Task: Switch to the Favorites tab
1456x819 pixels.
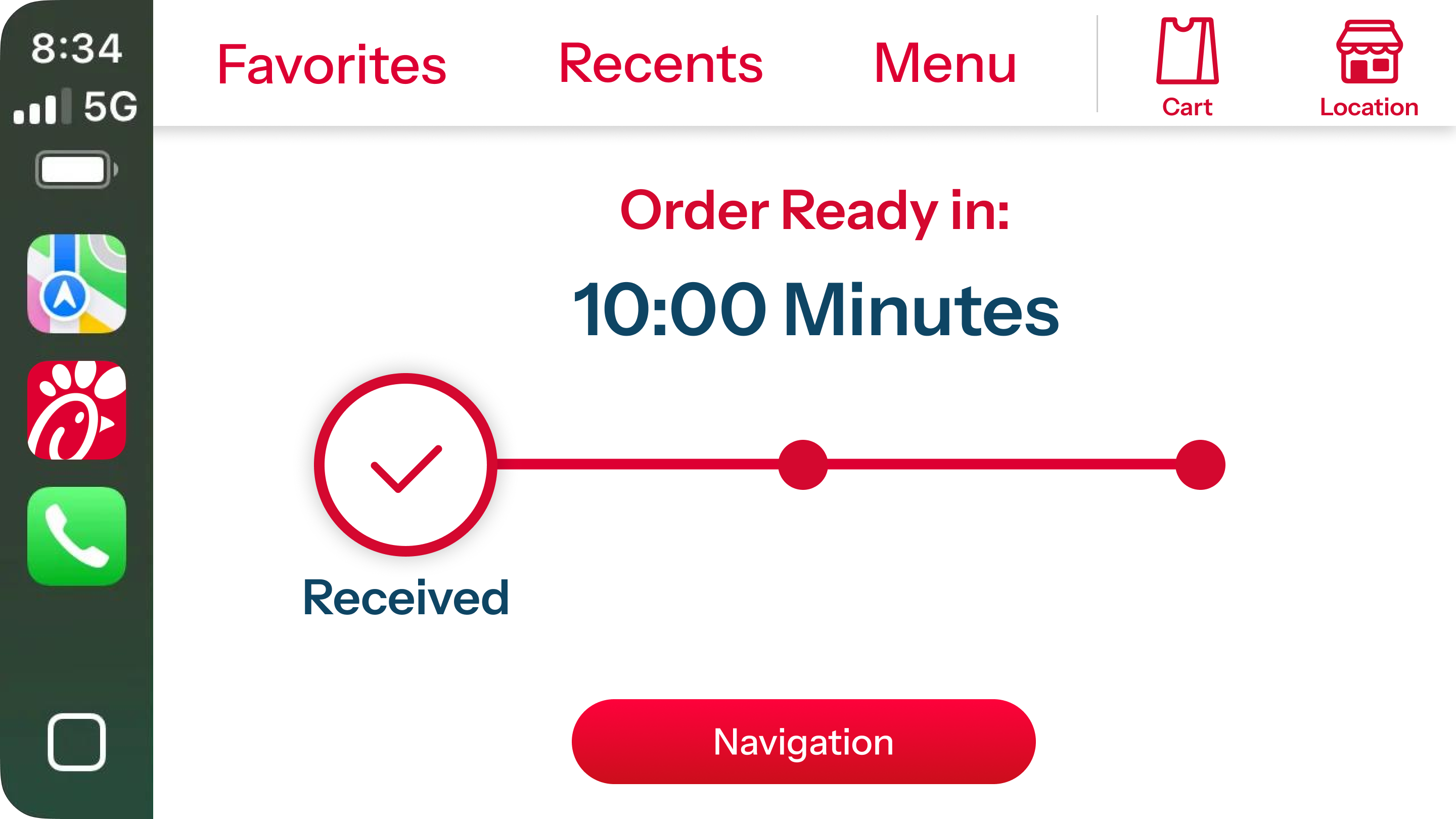Action: coord(332,65)
